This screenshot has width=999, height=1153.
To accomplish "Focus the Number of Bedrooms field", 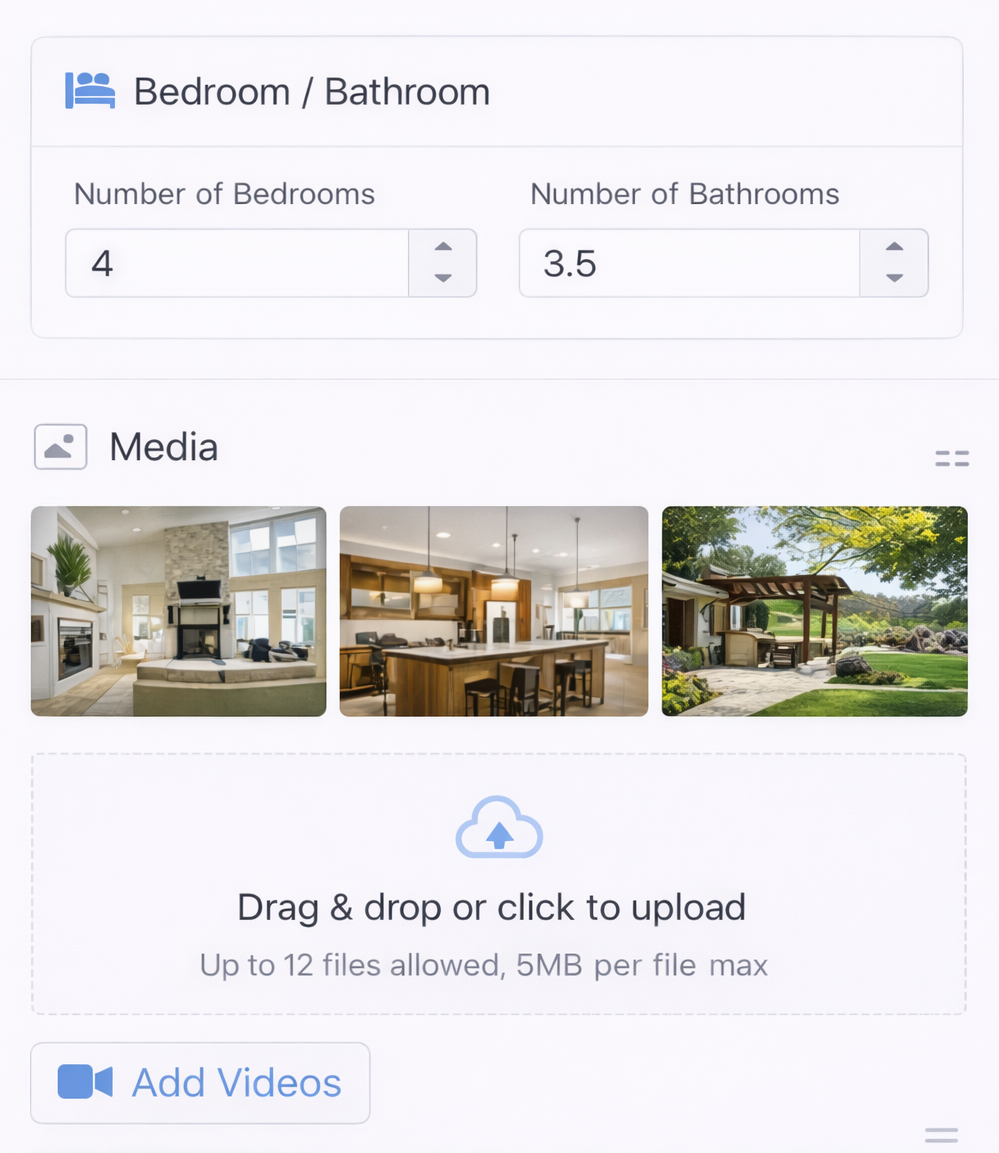I will click(x=237, y=264).
